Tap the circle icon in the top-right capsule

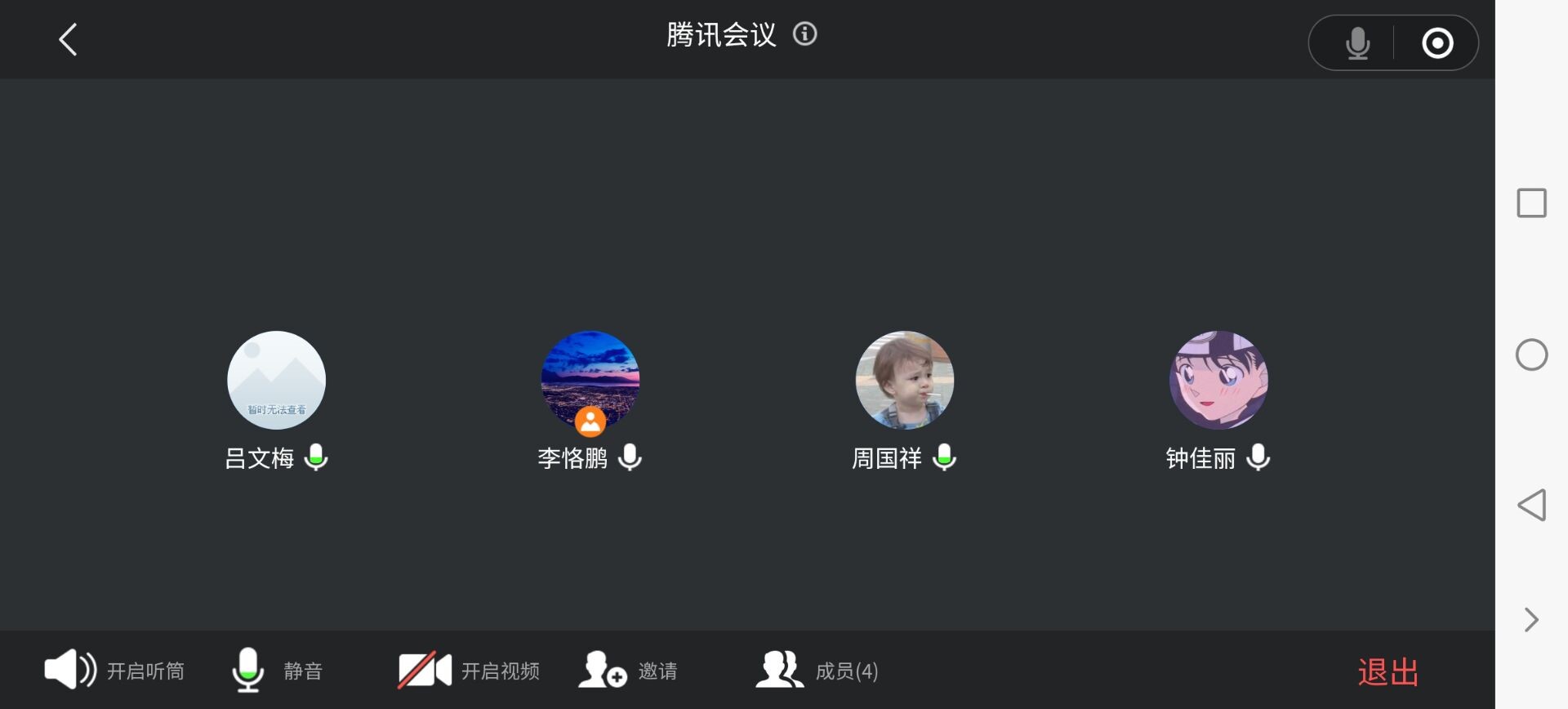coord(1437,42)
